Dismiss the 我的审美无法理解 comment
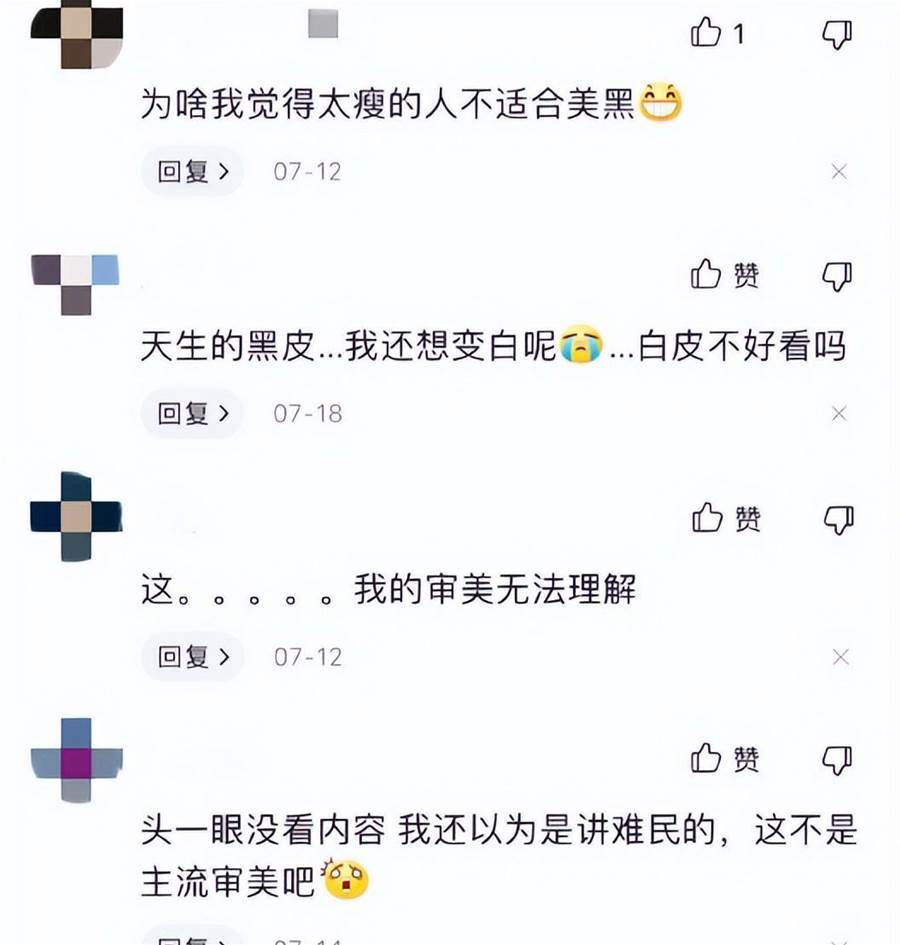 coord(839,657)
